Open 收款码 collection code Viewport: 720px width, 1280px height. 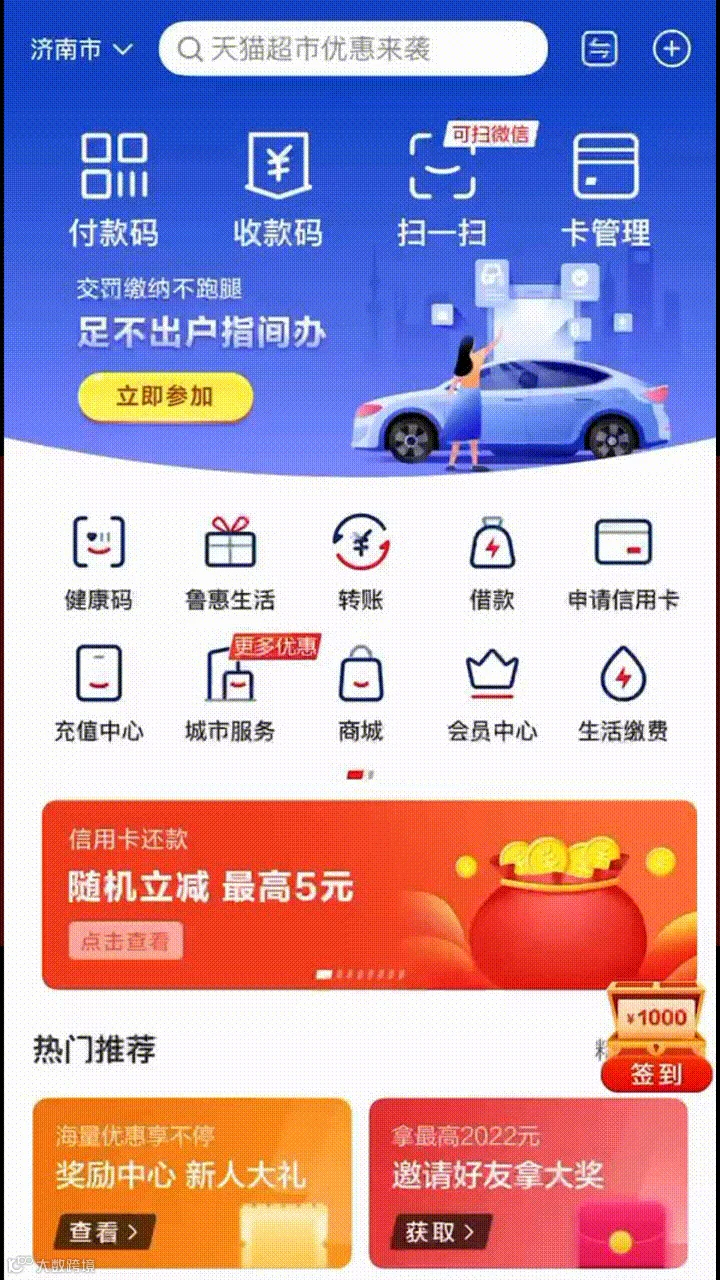(x=278, y=191)
